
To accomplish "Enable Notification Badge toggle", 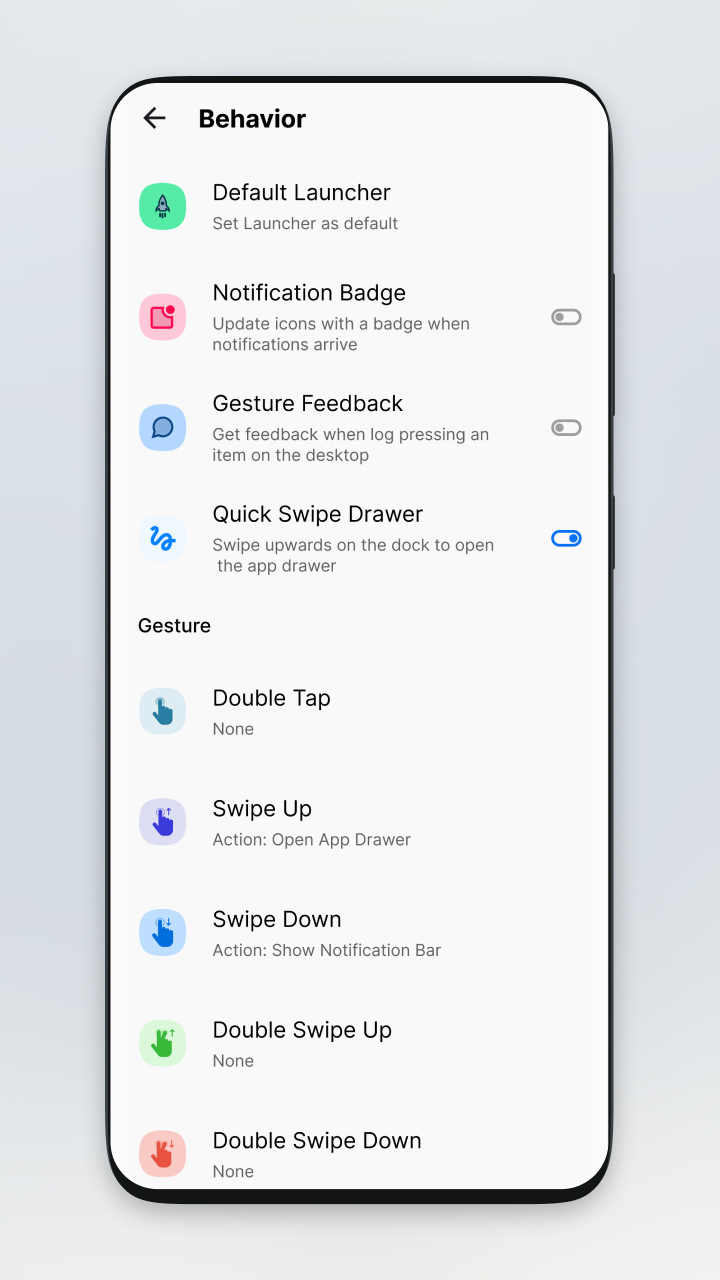I will pos(566,317).
